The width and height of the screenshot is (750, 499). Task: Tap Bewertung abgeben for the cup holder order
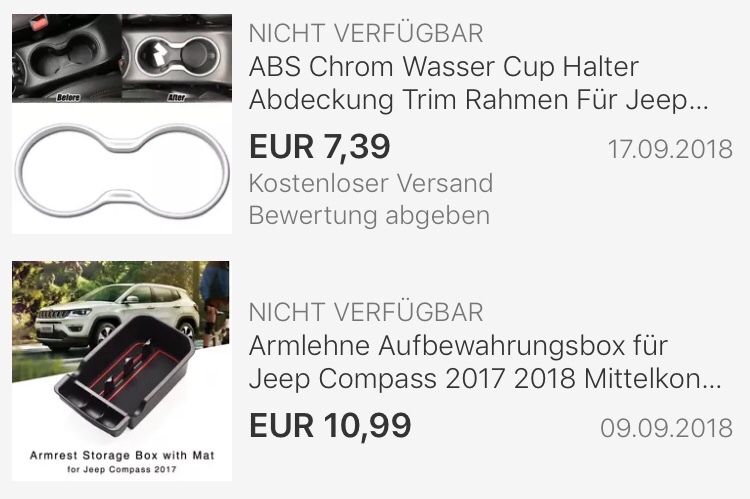[x=369, y=215]
